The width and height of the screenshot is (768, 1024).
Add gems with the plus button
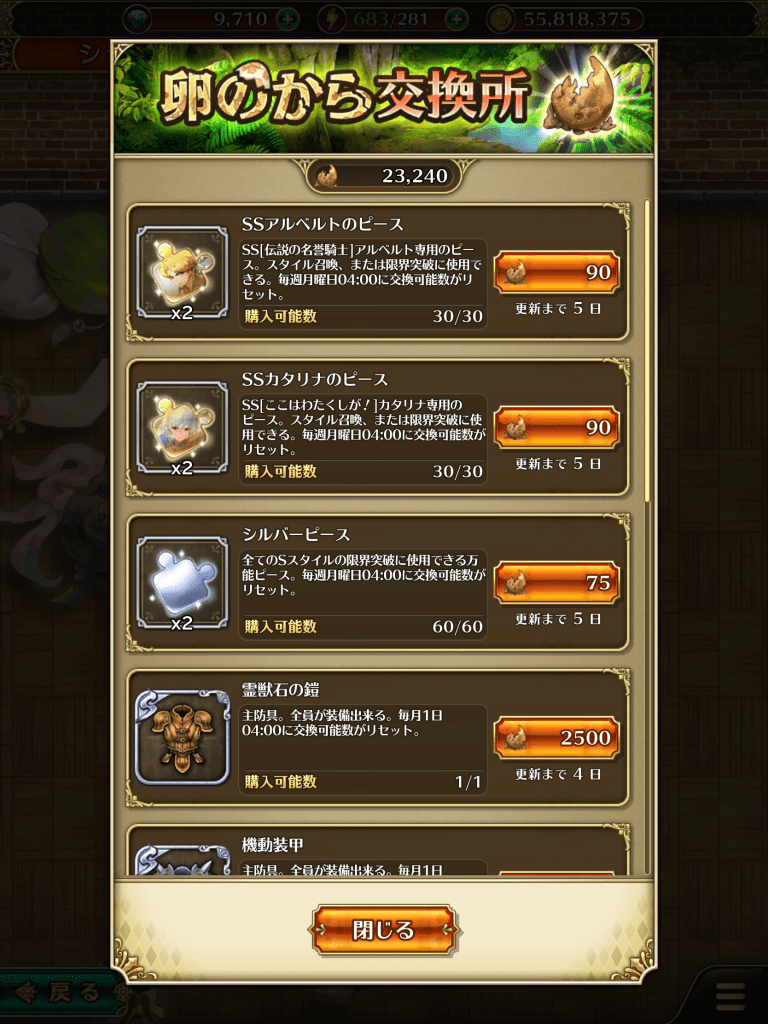[288, 19]
